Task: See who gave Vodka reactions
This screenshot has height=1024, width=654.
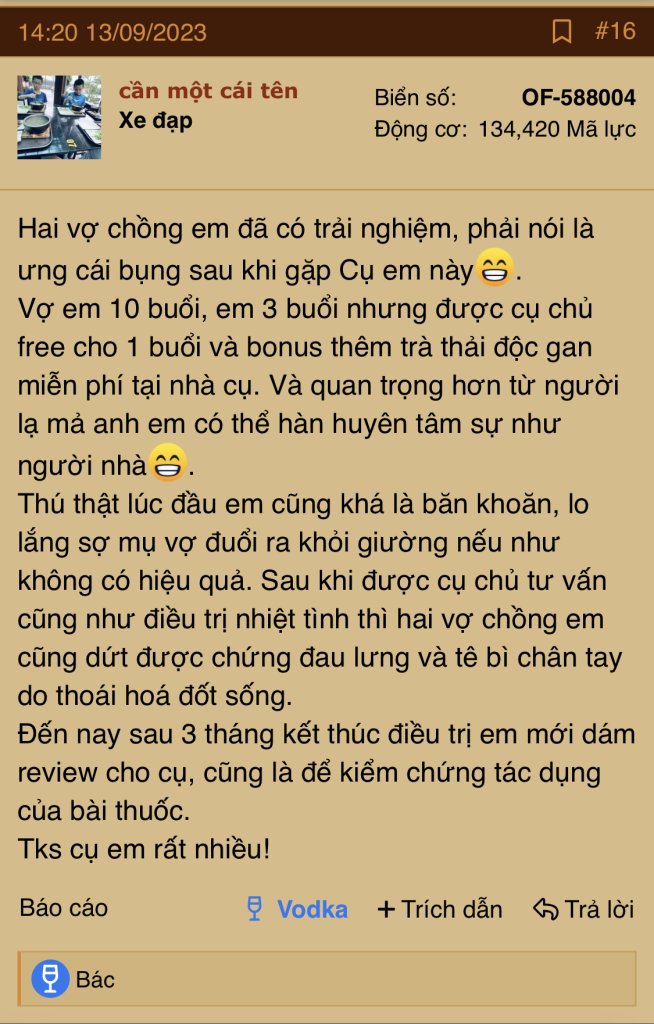Action: point(95,978)
